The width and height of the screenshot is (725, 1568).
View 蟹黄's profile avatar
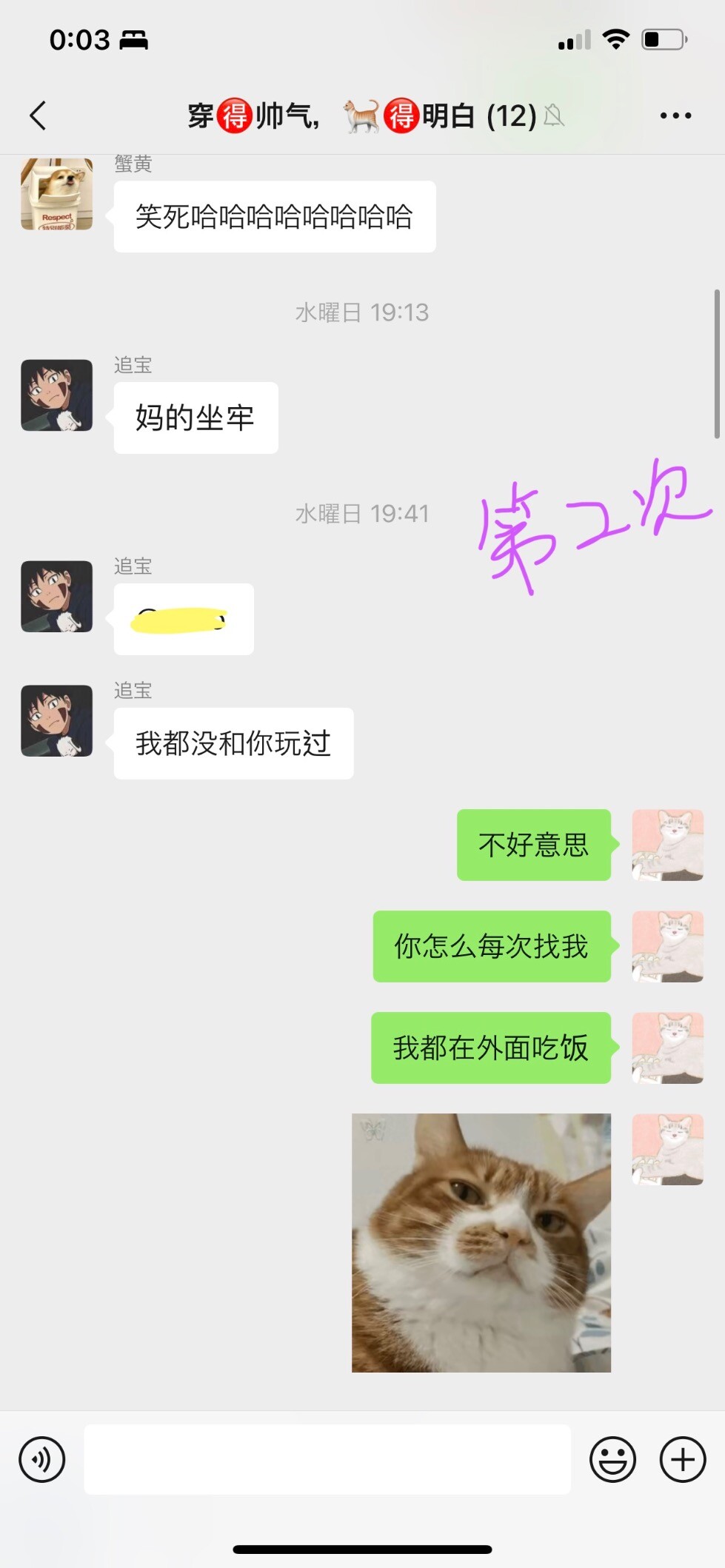(57, 194)
